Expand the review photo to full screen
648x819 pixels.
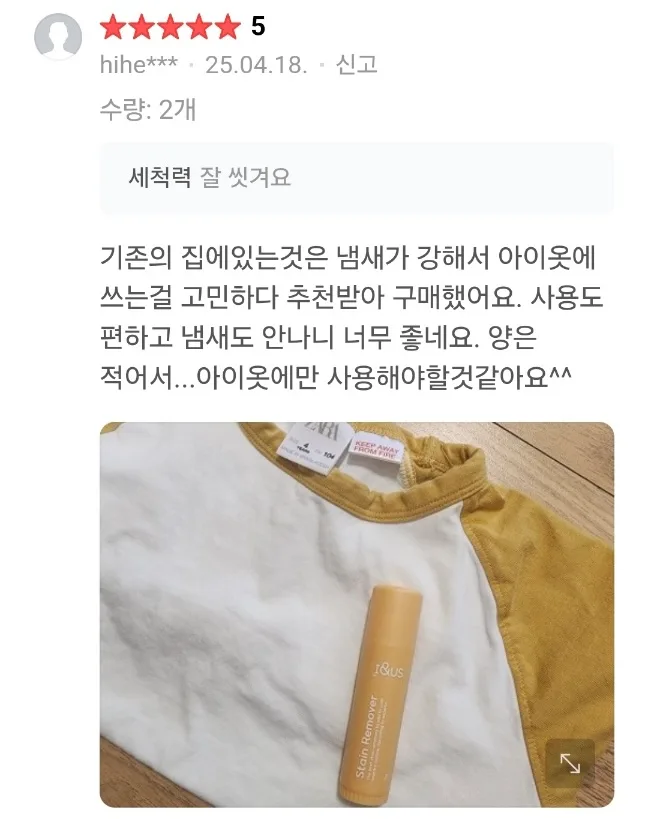pyautogui.click(x=570, y=763)
